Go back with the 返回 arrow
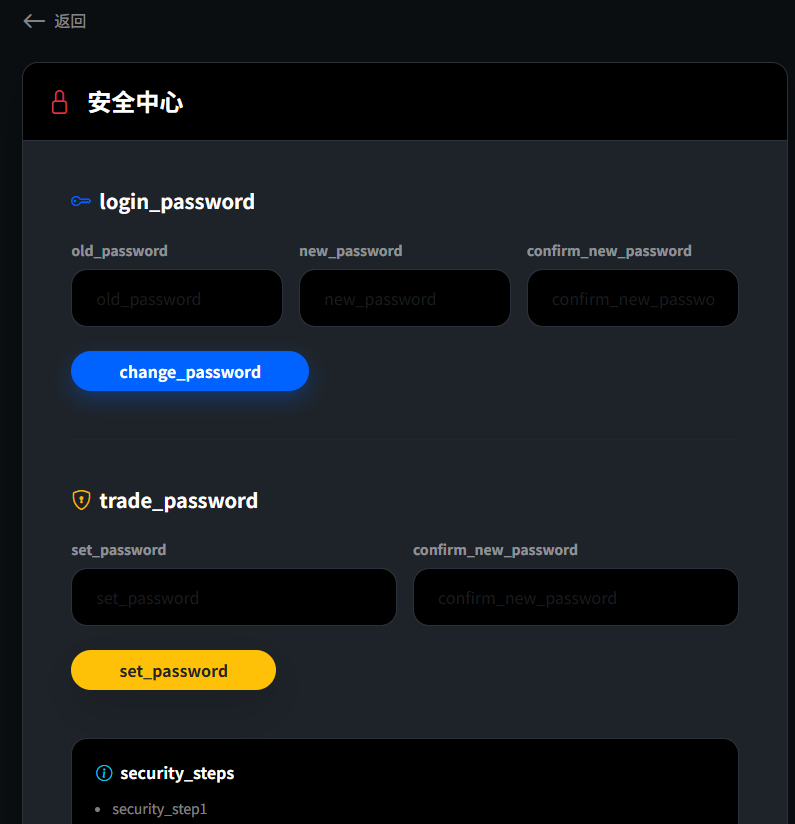The width and height of the screenshot is (795, 824). click(54, 21)
